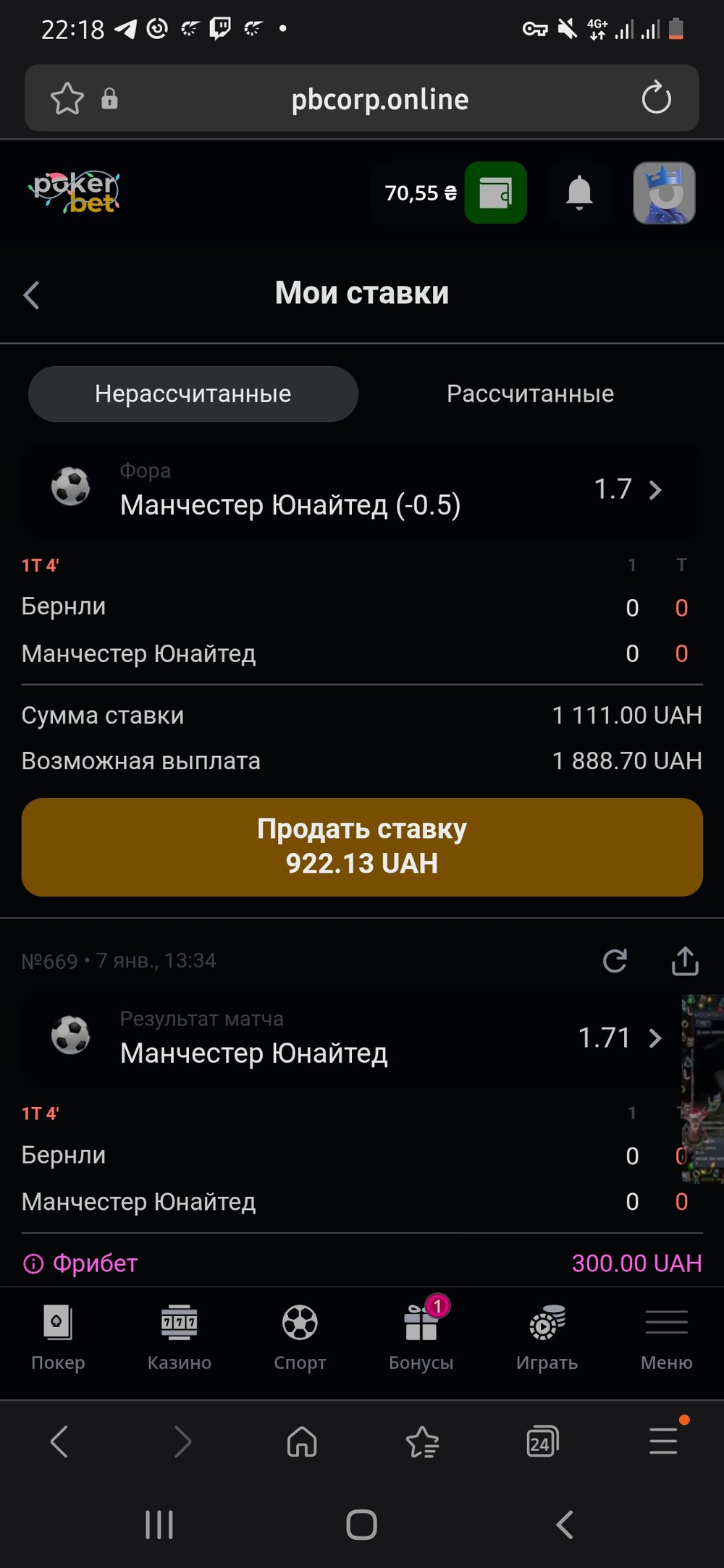Image resolution: width=724 pixels, height=1568 pixels.
Task: Reload the pbcorp.online page
Action: point(656,98)
